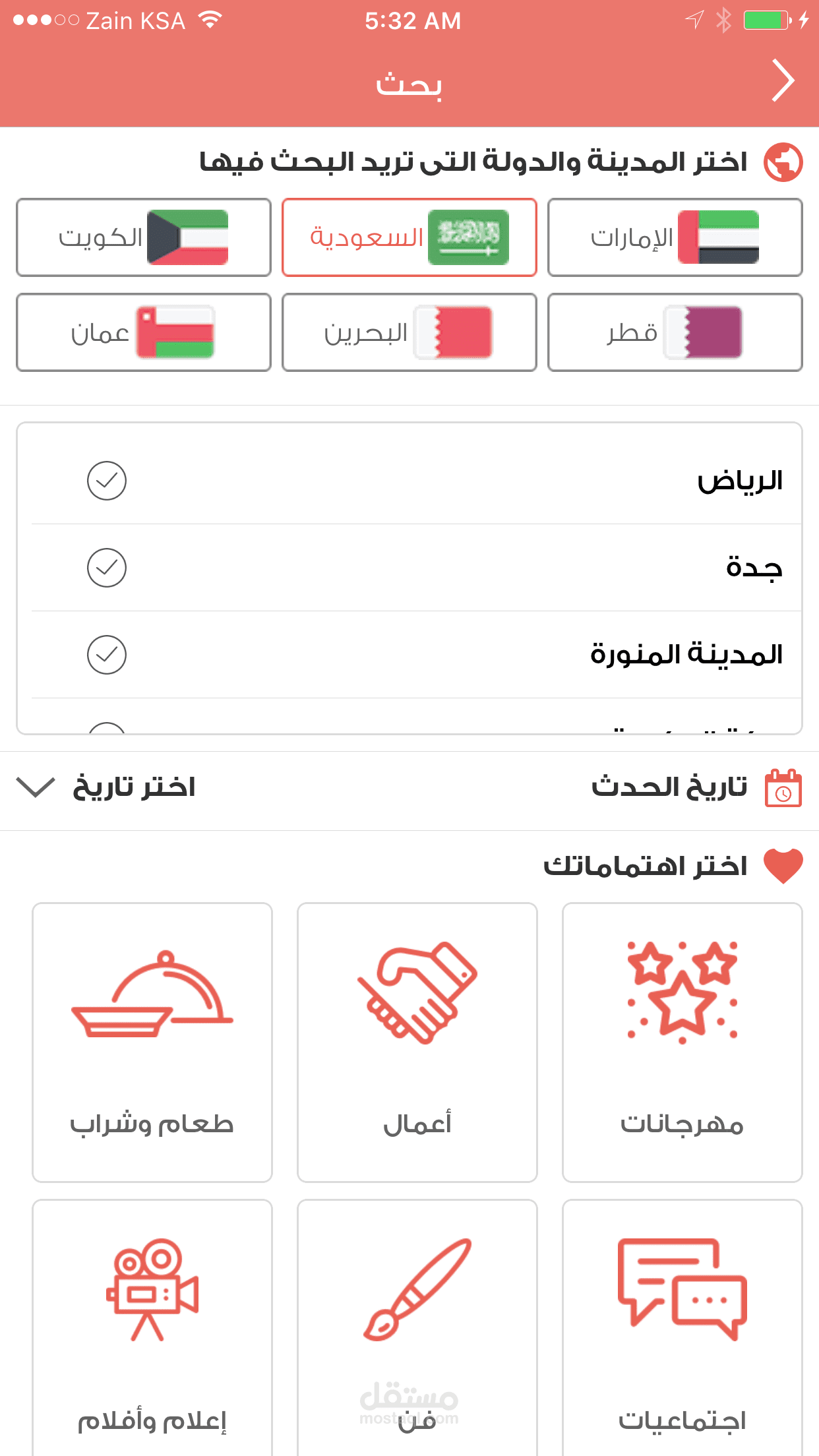
Task: Pick قطر from the country options
Action: coord(675,332)
